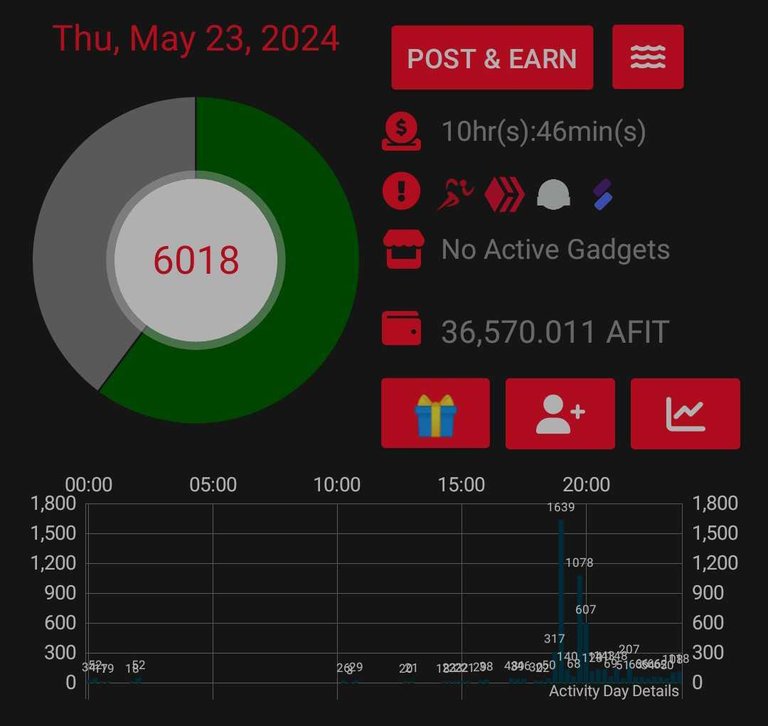Tap the add friend button
This screenshot has height=726, width=768.
pos(560,413)
